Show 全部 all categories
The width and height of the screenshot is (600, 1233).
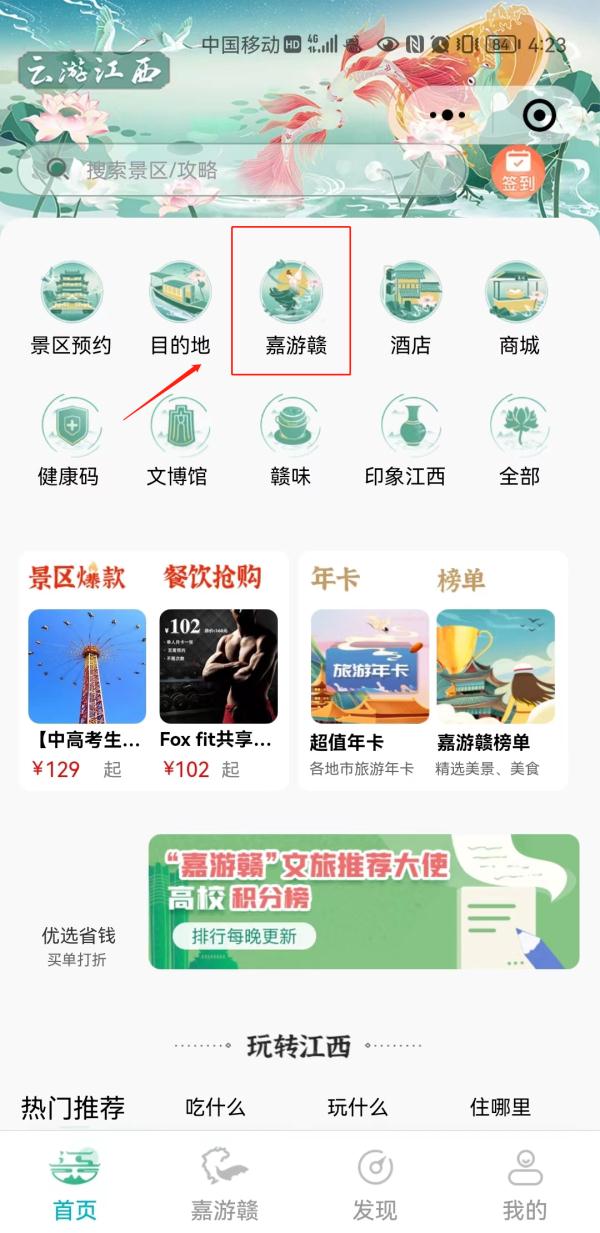click(x=518, y=438)
